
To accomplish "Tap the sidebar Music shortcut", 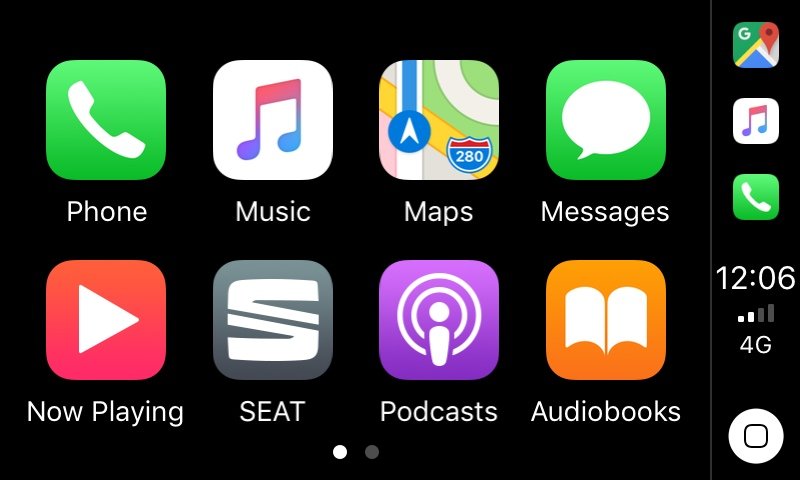I will pyautogui.click(x=756, y=121).
